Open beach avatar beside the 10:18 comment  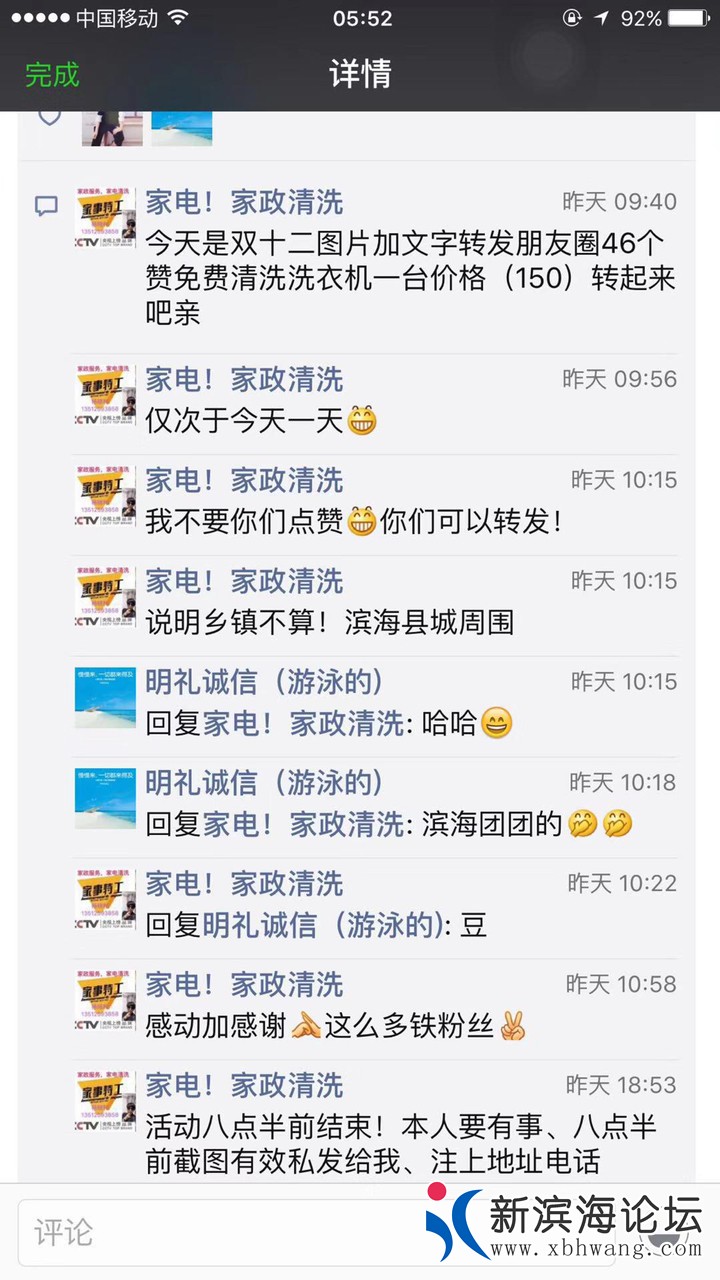tap(105, 798)
